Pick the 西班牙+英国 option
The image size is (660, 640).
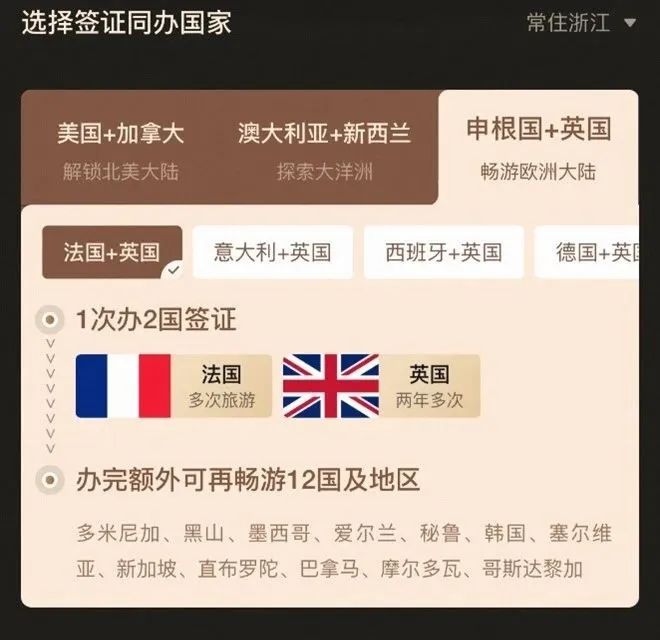coord(443,252)
